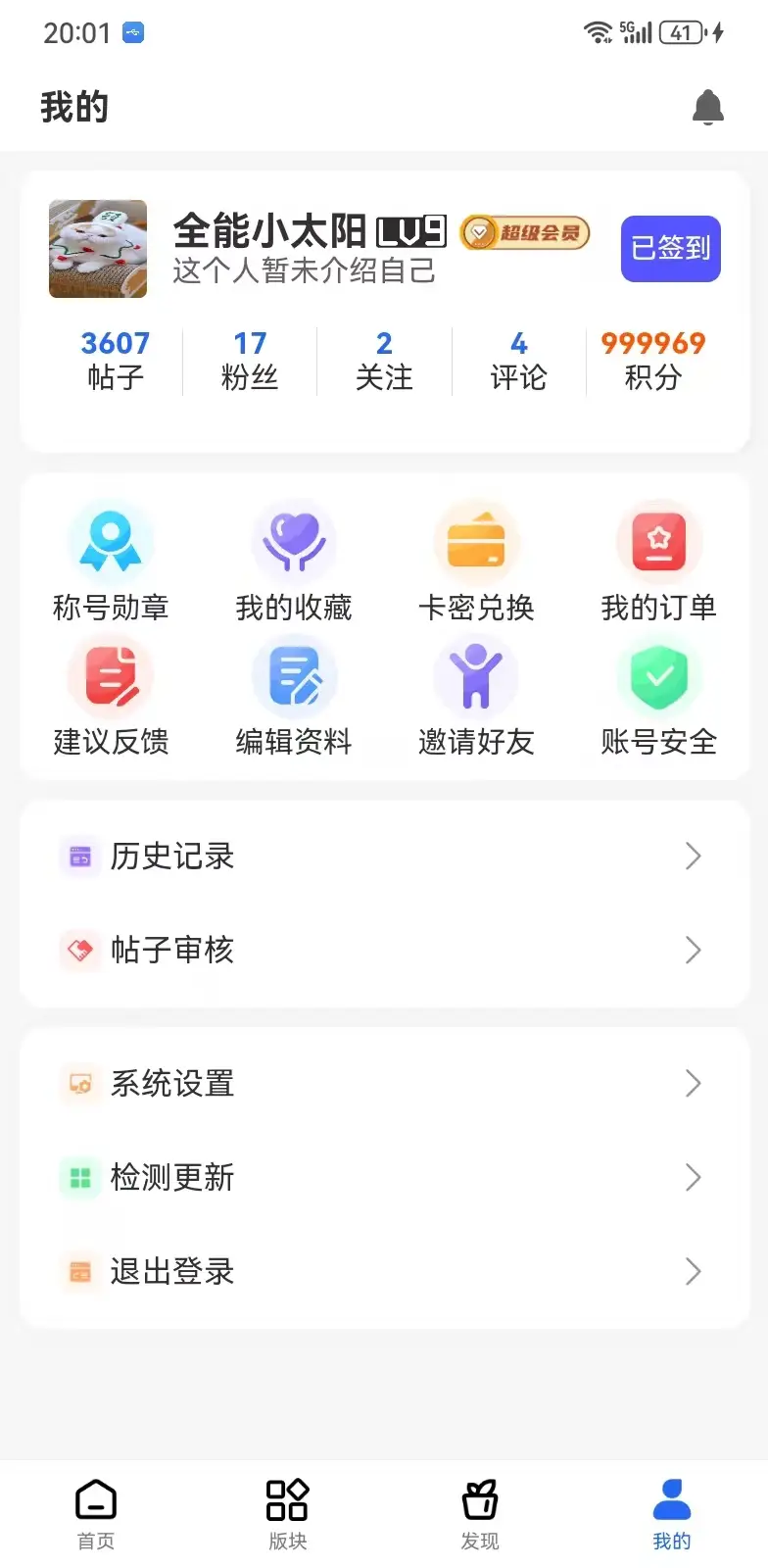
Task: Switch to the 发现 tab
Action: pyautogui.click(x=480, y=1514)
